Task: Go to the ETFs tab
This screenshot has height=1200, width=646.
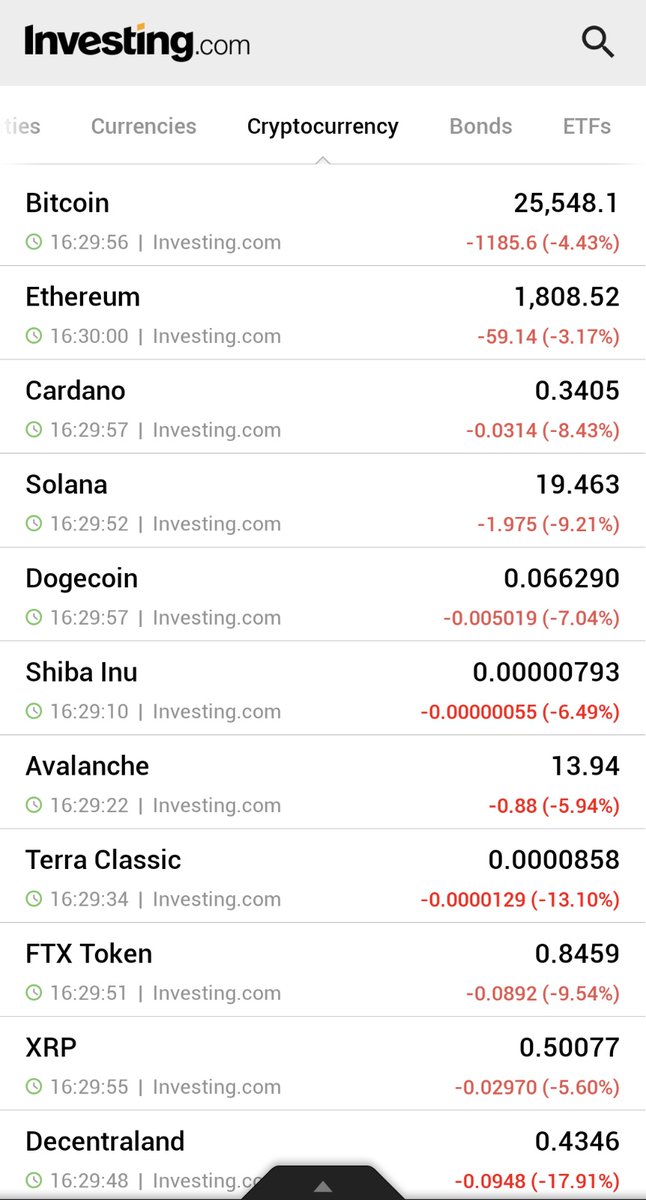Action: (x=587, y=126)
